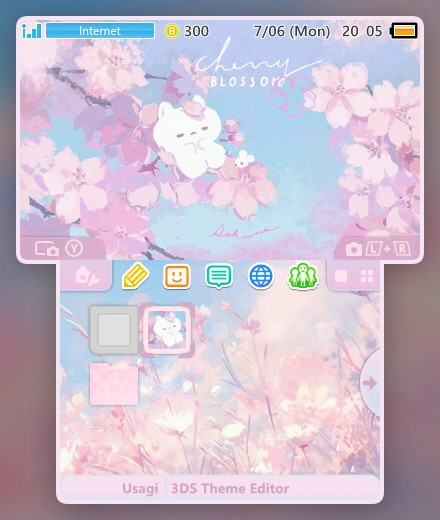Image resolution: width=440 pixels, height=520 pixels.
Task: Switch to the four-square grid view
Action: [367, 276]
